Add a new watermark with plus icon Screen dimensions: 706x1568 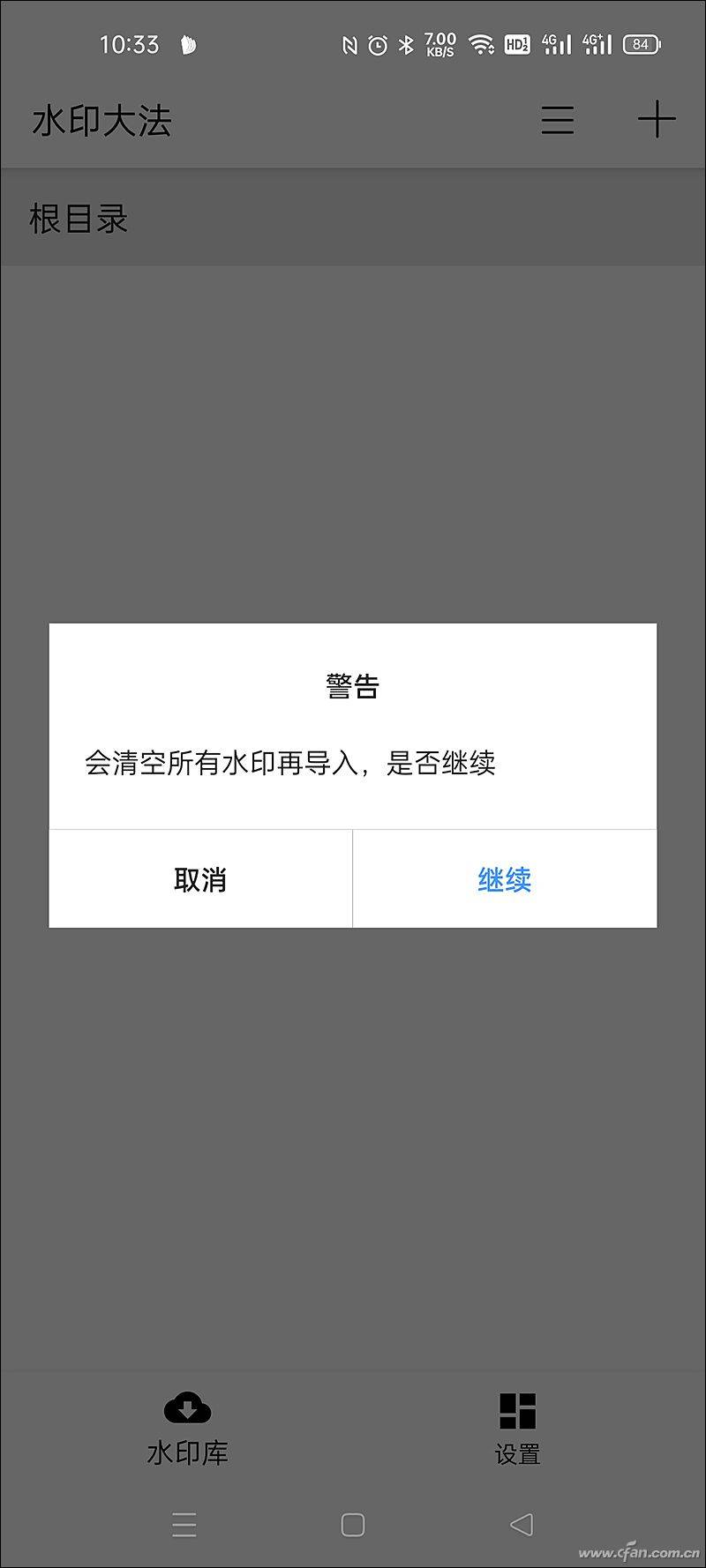[657, 120]
